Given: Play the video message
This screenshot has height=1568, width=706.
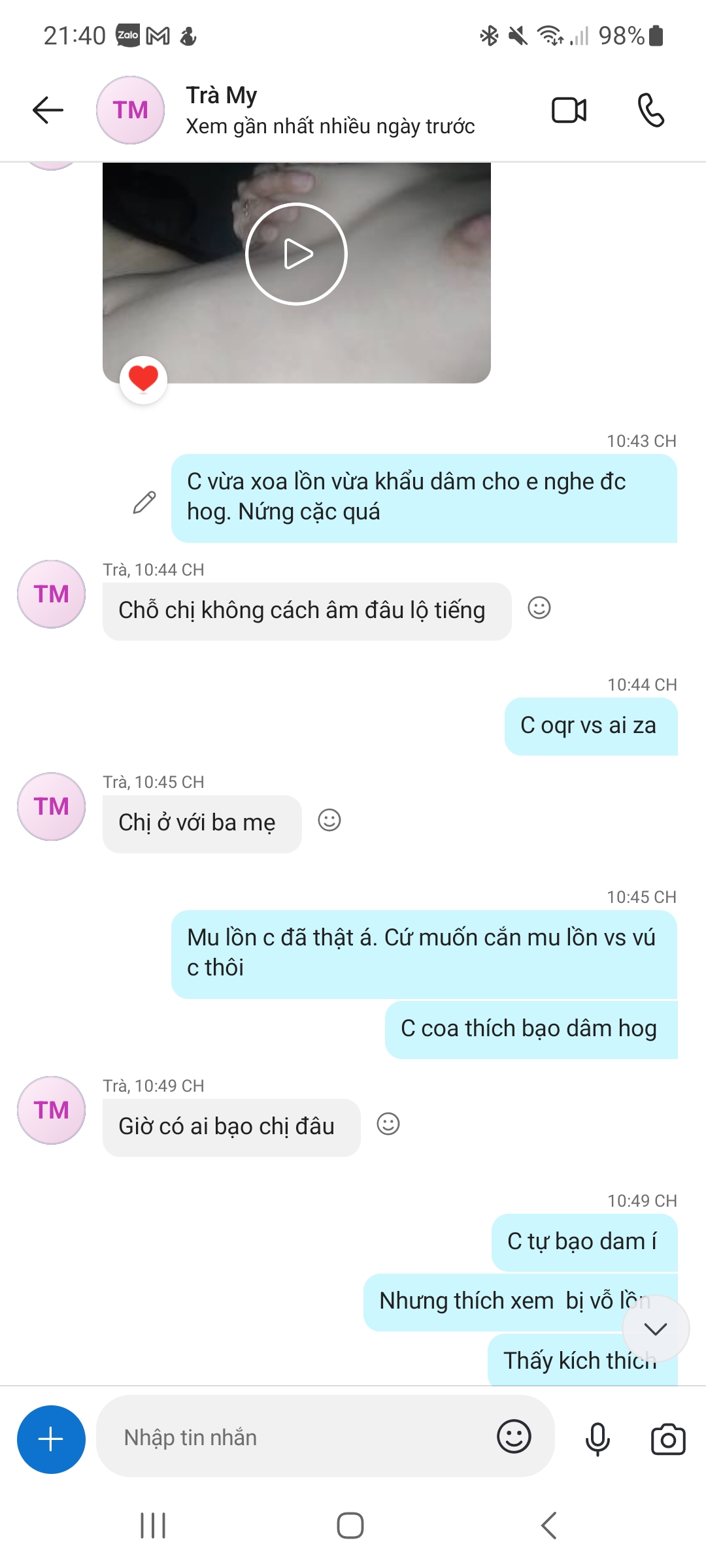Looking at the screenshot, I should [296, 254].
